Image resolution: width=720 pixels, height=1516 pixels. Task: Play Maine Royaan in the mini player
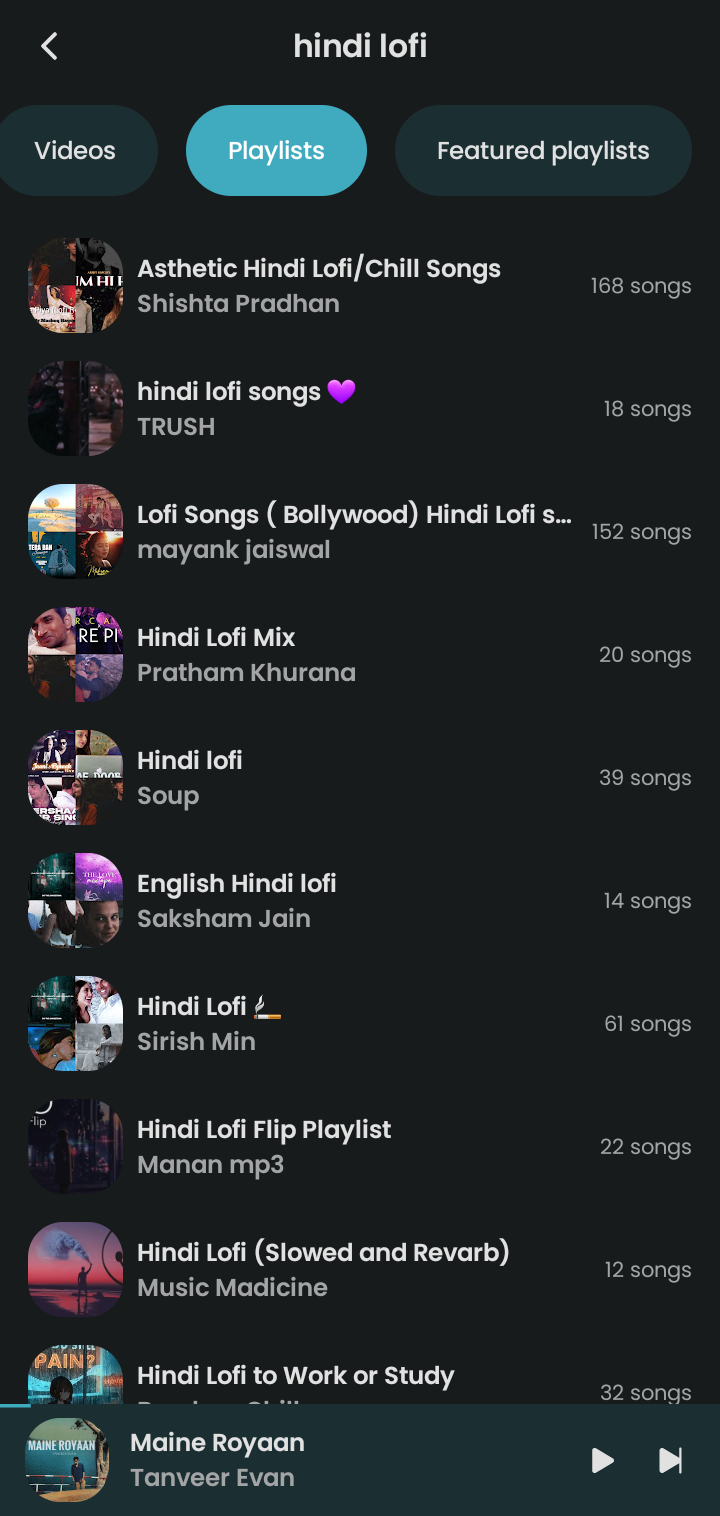point(602,1461)
